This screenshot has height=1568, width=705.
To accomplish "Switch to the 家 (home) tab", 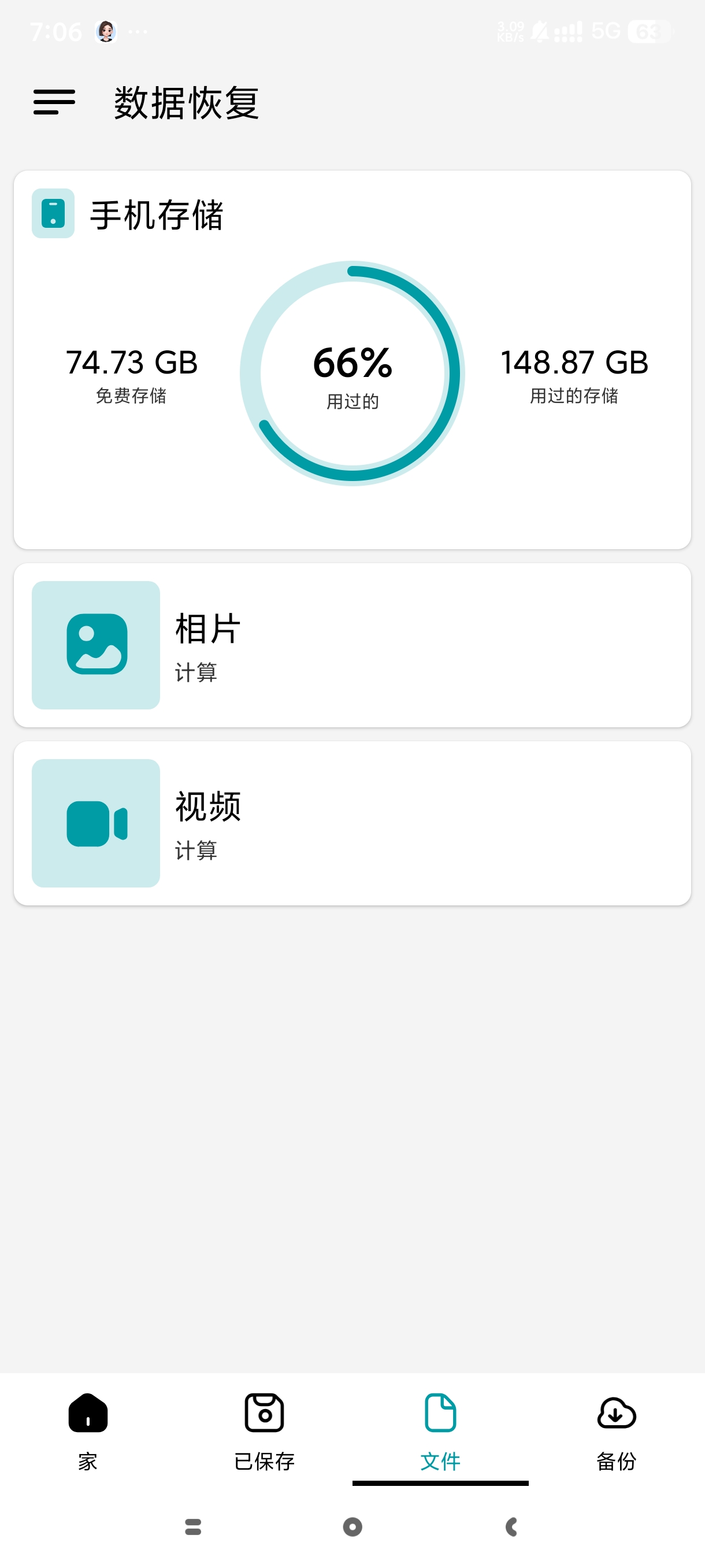I will coord(88,1430).
